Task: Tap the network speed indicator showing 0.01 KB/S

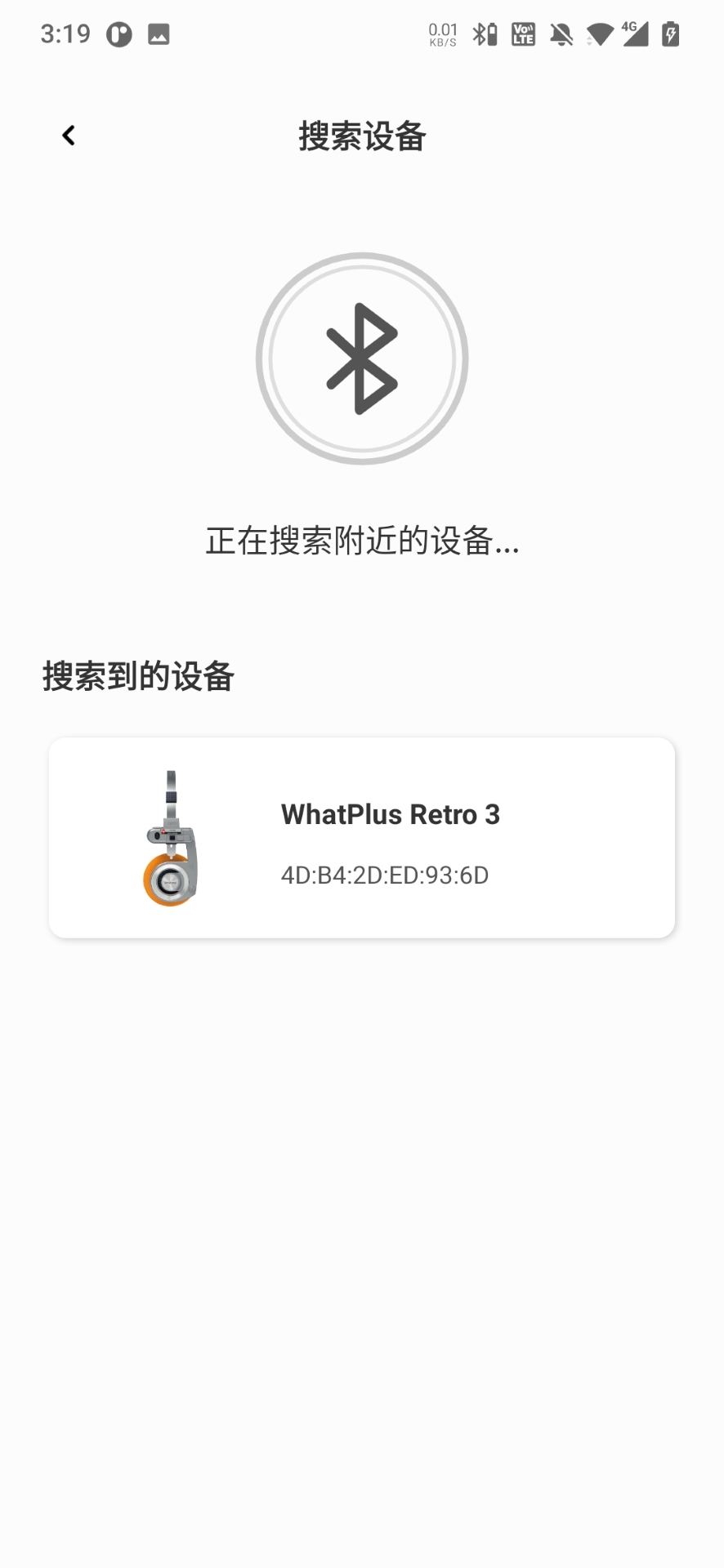Action: tap(440, 34)
